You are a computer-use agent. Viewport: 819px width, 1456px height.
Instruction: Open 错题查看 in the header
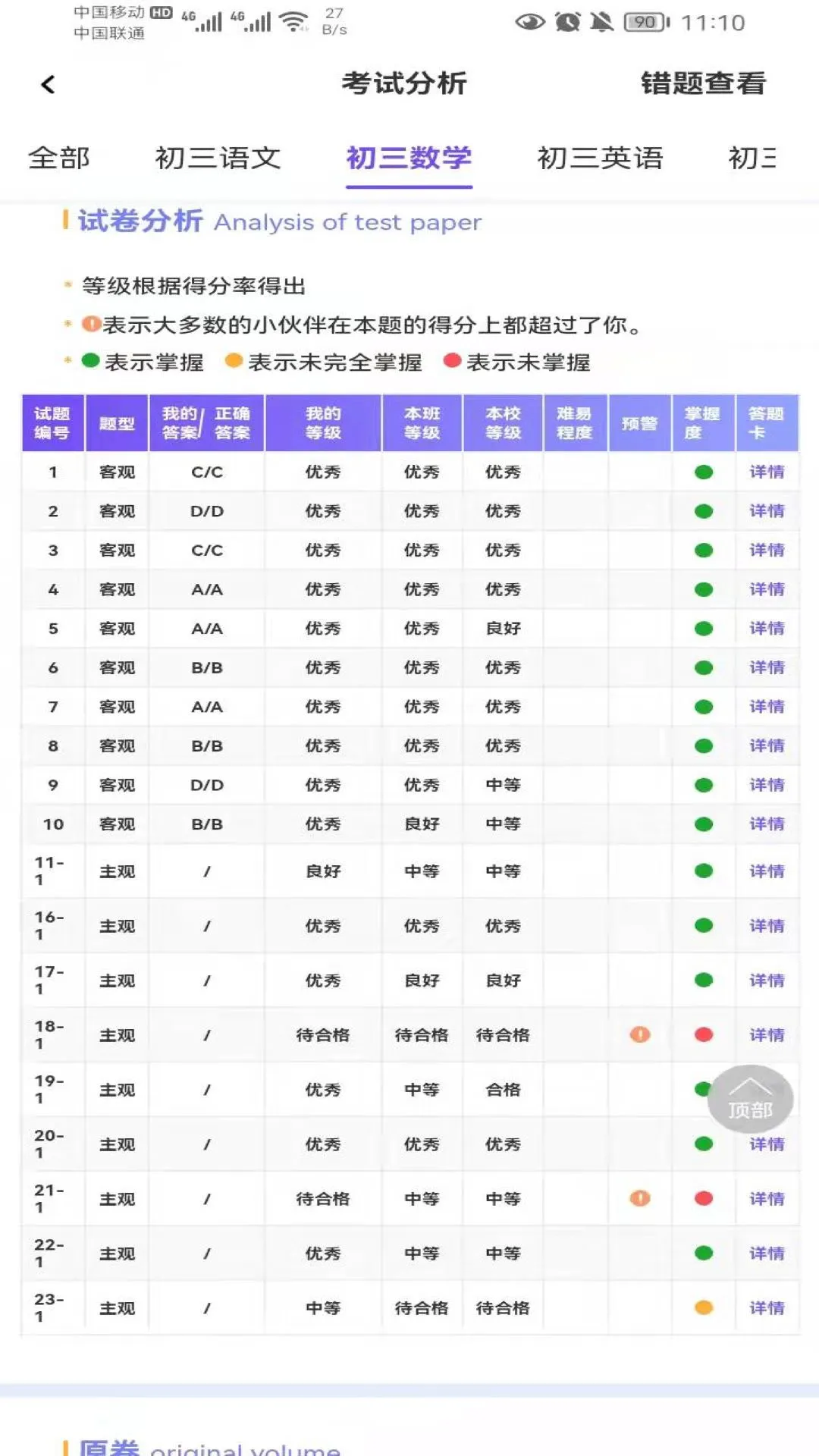(703, 83)
